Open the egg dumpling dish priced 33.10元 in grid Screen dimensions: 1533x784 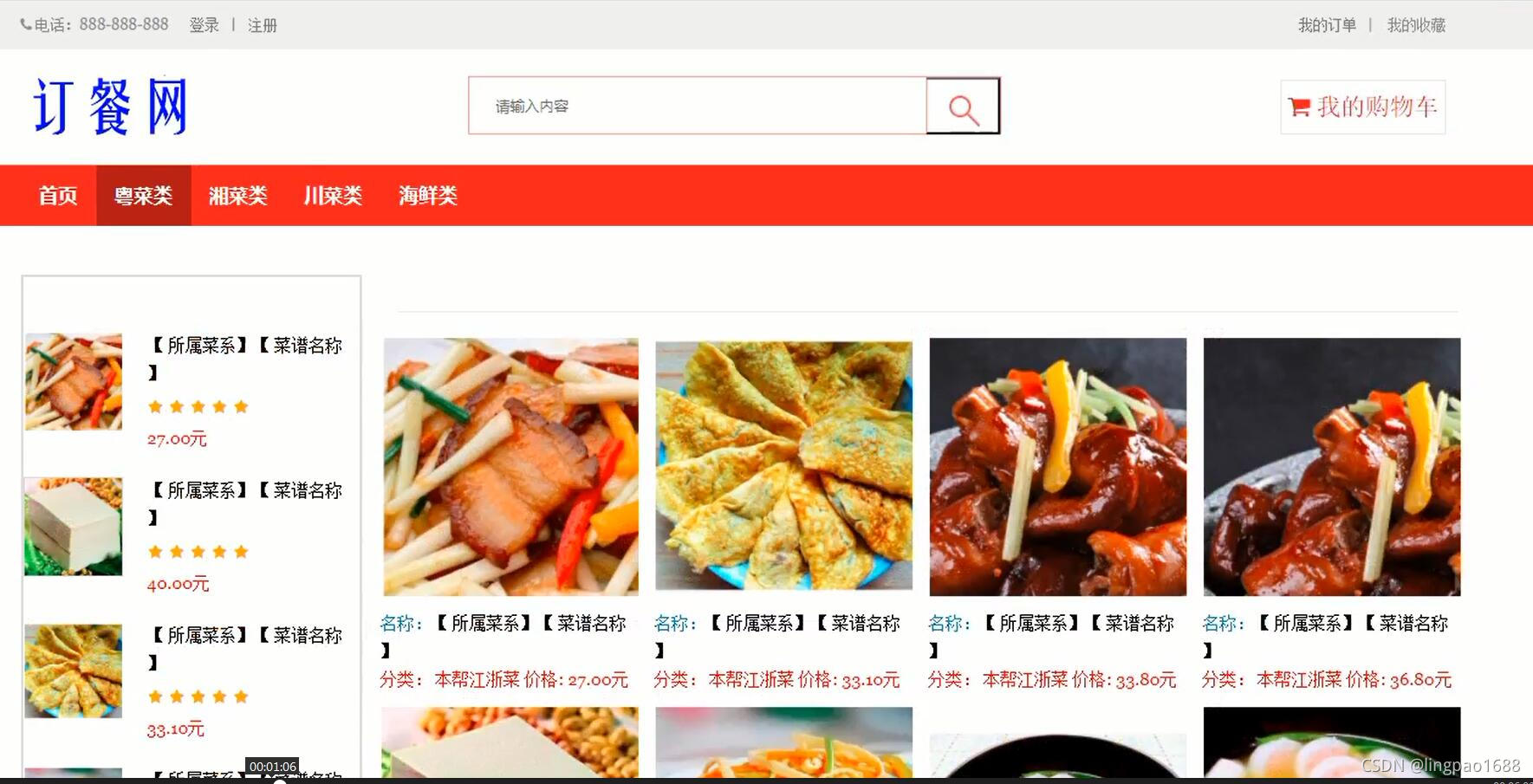click(x=783, y=466)
